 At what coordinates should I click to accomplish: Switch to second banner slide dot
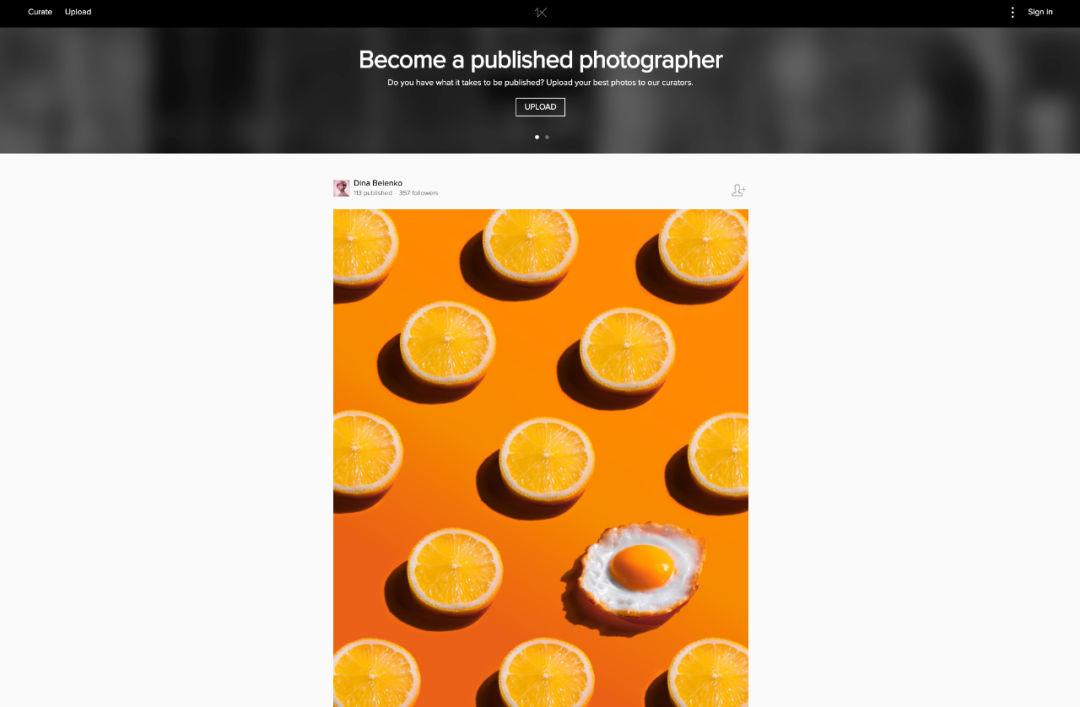[x=547, y=137]
